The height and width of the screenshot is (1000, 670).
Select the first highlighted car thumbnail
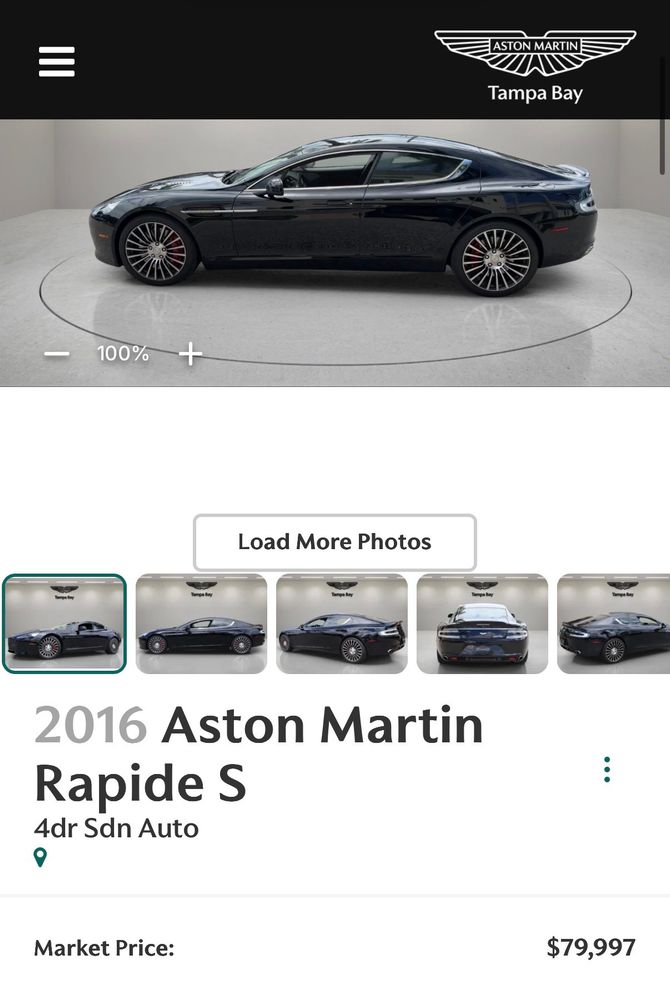64,624
